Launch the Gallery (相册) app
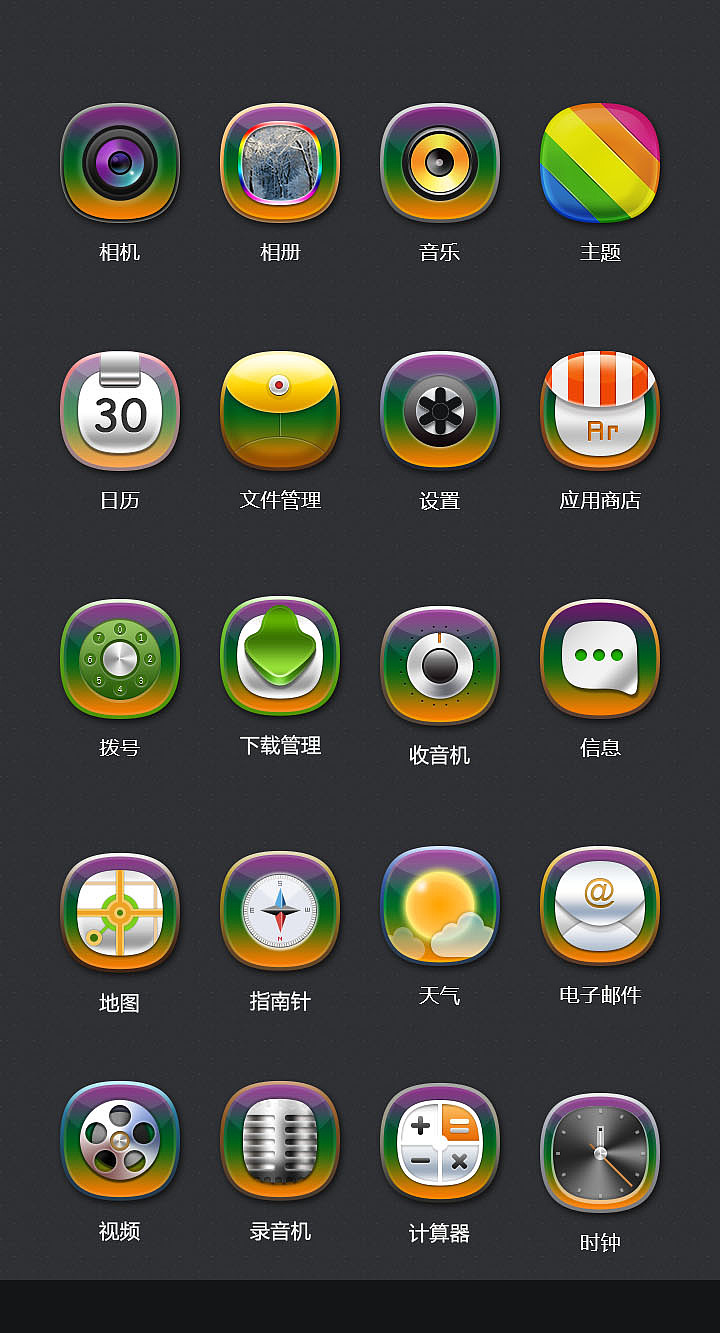 pos(280,165)
